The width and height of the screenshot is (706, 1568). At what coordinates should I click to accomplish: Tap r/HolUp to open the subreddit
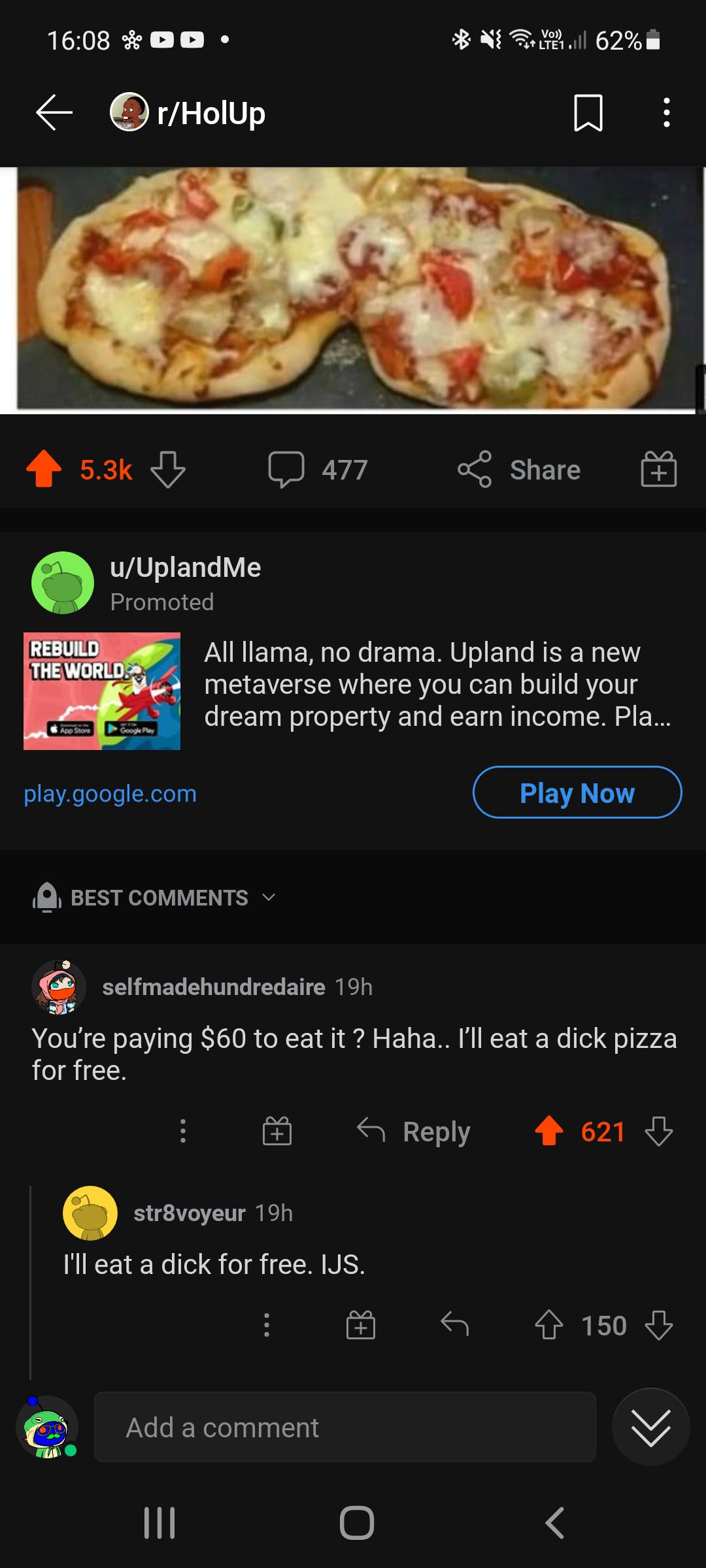pyautogui.click(x=209, y=113)
